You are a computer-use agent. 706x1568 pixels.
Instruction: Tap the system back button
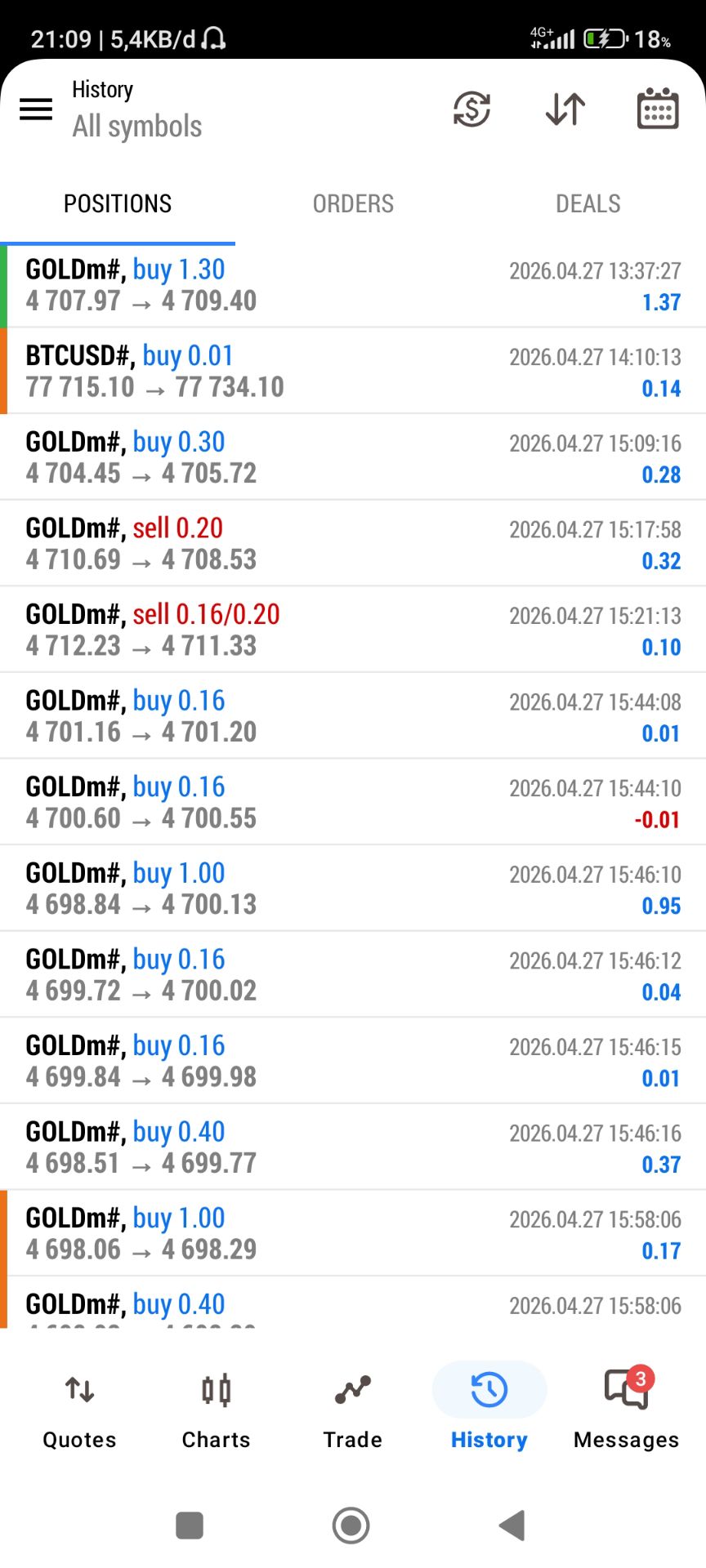(x=512, y=1525)
